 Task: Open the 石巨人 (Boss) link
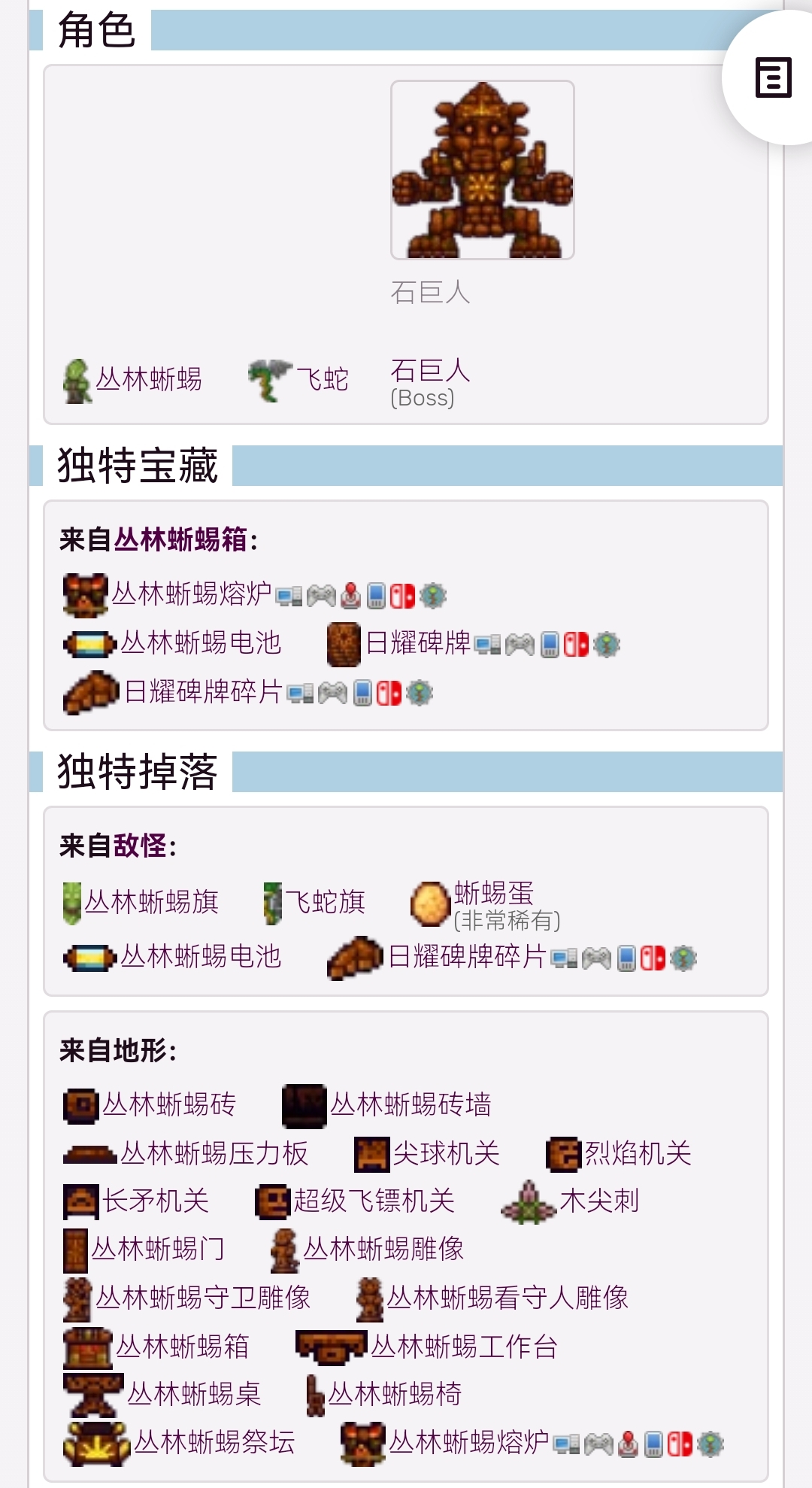coord(430,371)
